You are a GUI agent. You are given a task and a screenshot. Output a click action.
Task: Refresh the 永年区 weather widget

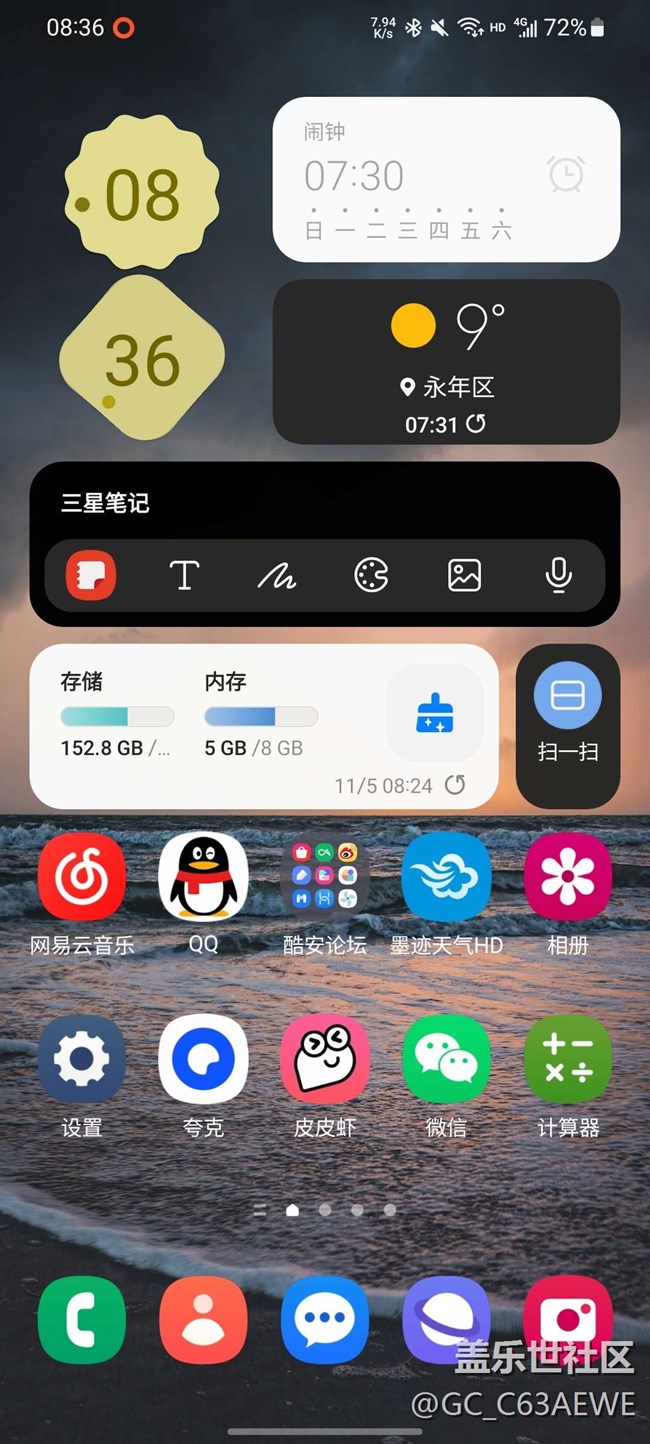[476, 424]
